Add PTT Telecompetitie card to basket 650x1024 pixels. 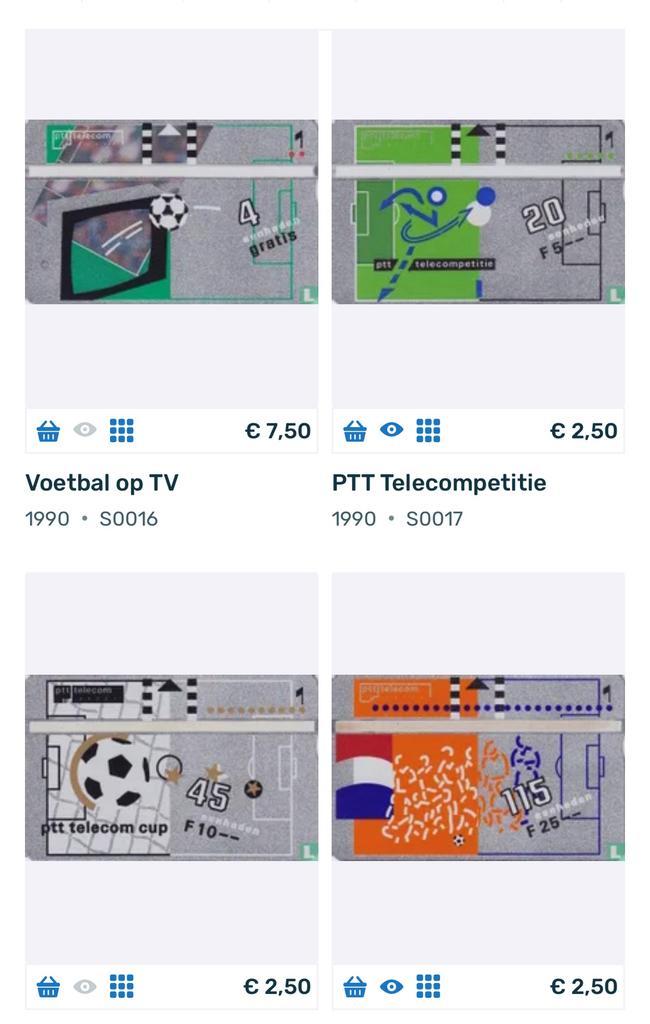click(355, 431)
